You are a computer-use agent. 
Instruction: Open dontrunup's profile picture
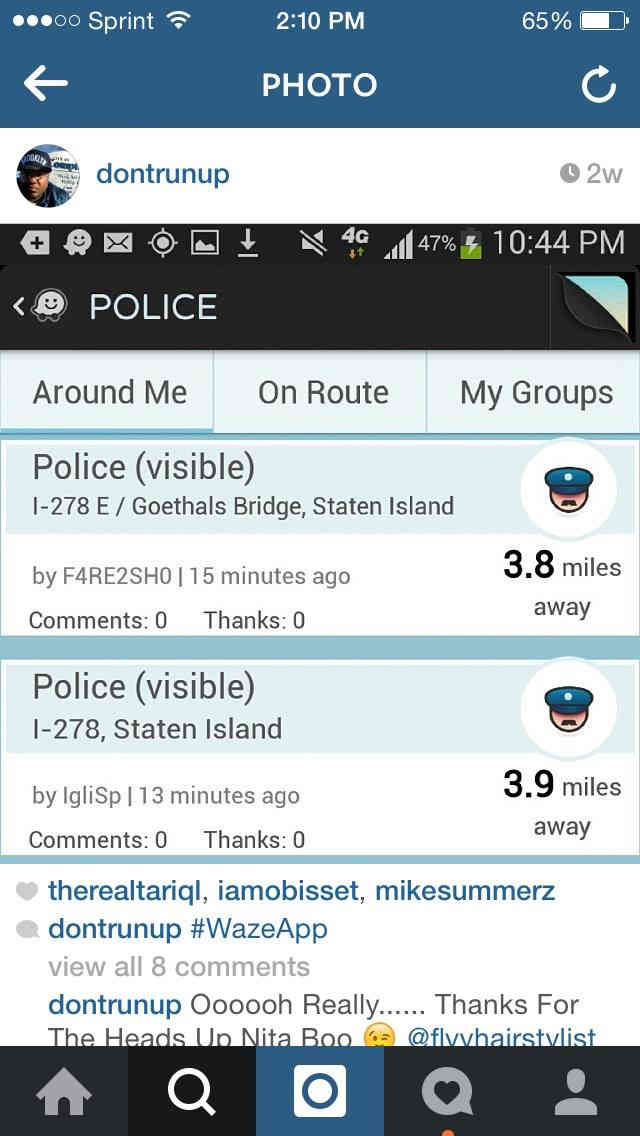[48, 175]
